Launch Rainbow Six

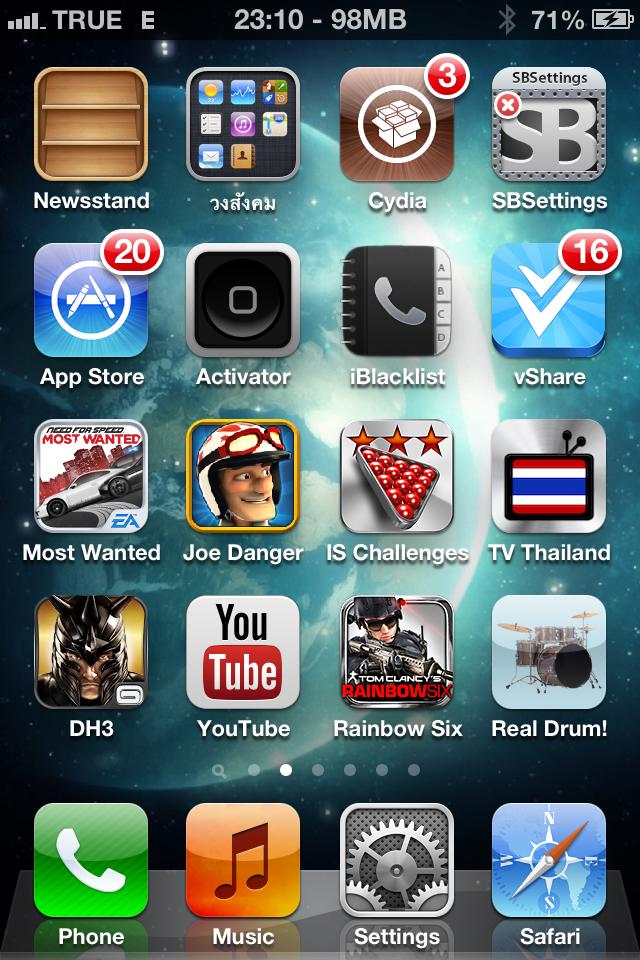click(x=396, y=652)
